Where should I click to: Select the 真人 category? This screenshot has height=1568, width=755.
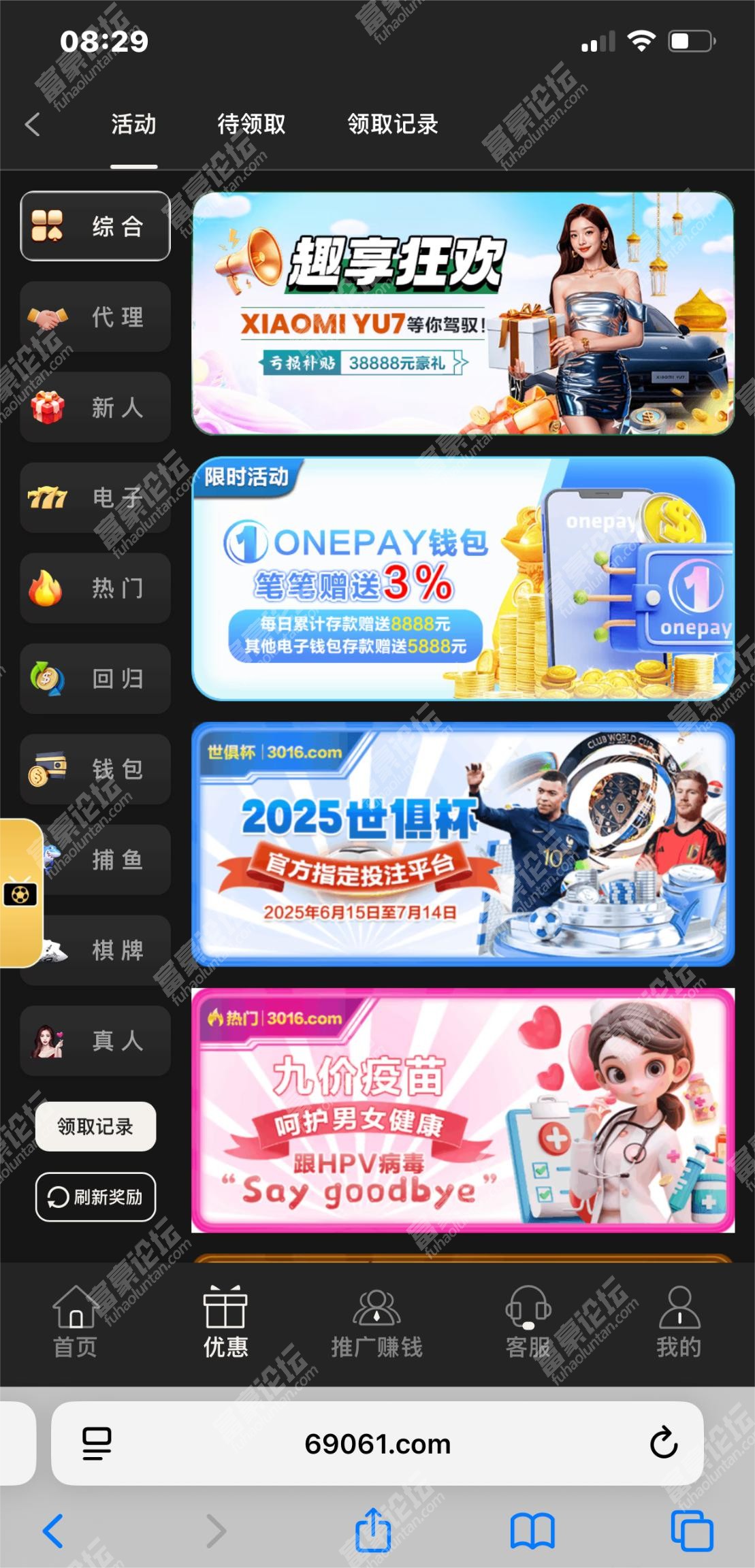pos(95,1041)
